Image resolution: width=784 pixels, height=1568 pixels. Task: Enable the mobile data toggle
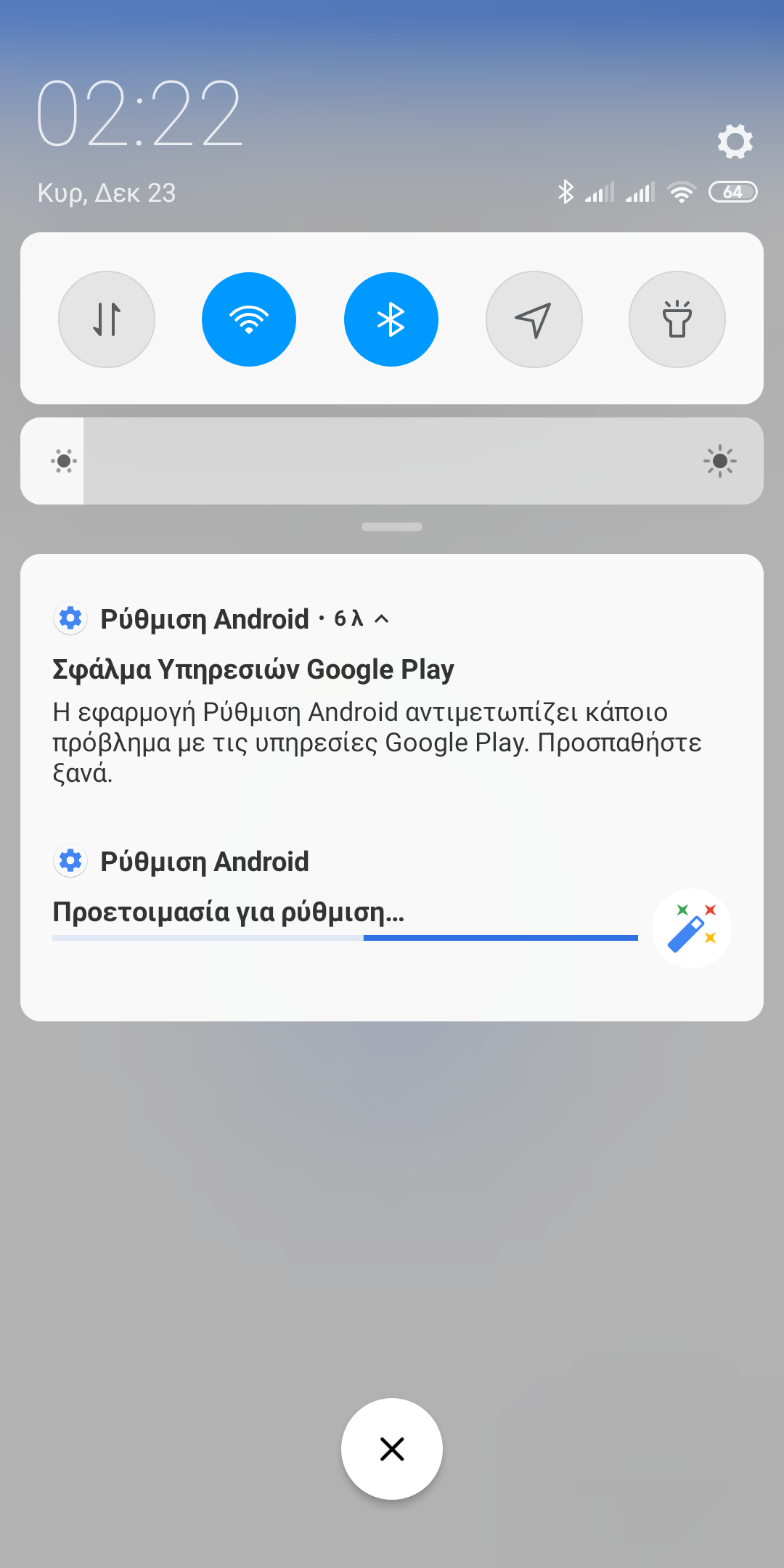[x=107, y=319]
